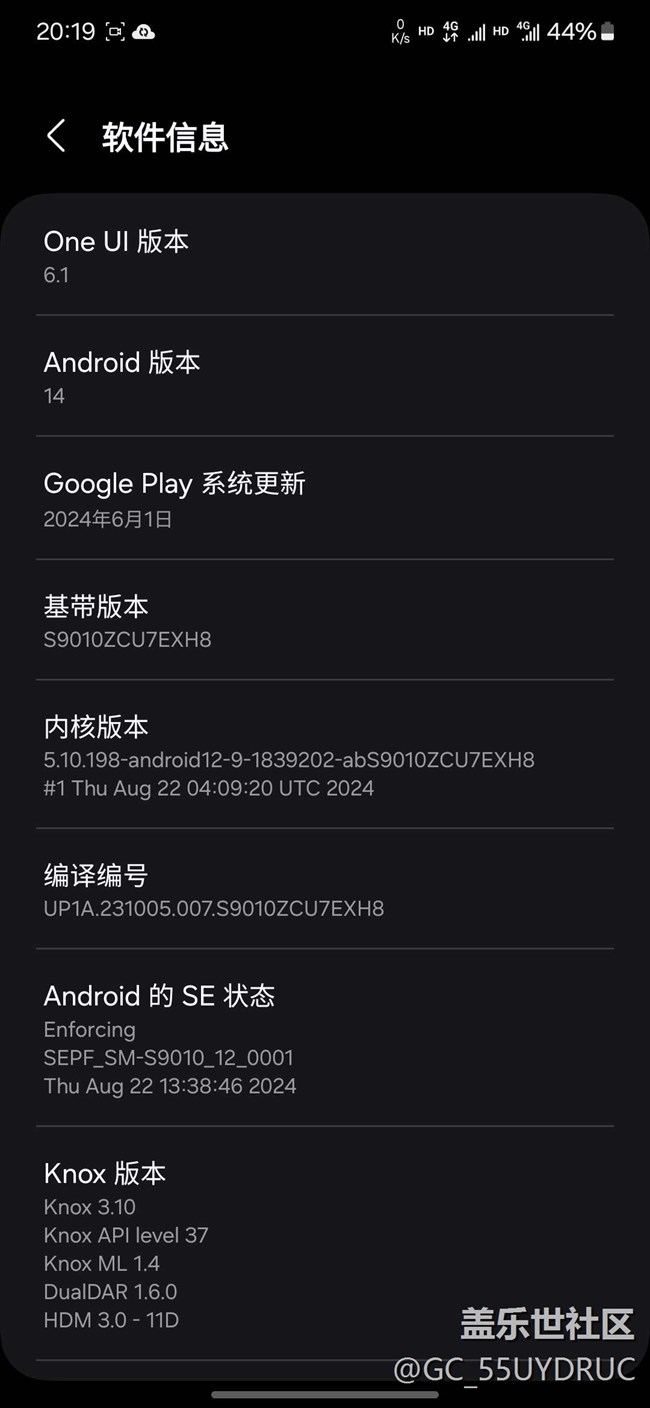This screenshot has height=1408, width=650.
Task: Tap the 编译编号 row
Action: (x=324, y=889)
